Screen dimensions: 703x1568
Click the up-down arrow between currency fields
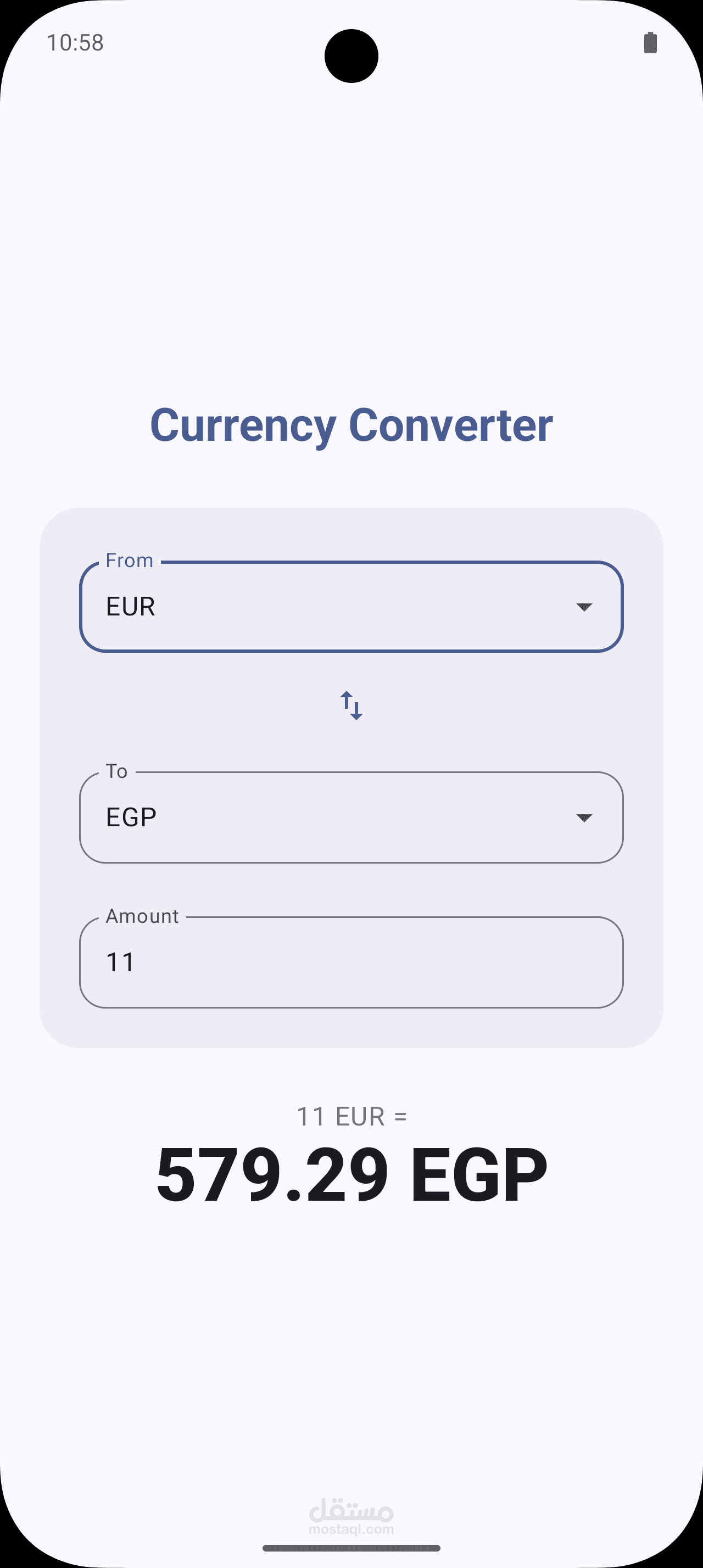[351, 706]
